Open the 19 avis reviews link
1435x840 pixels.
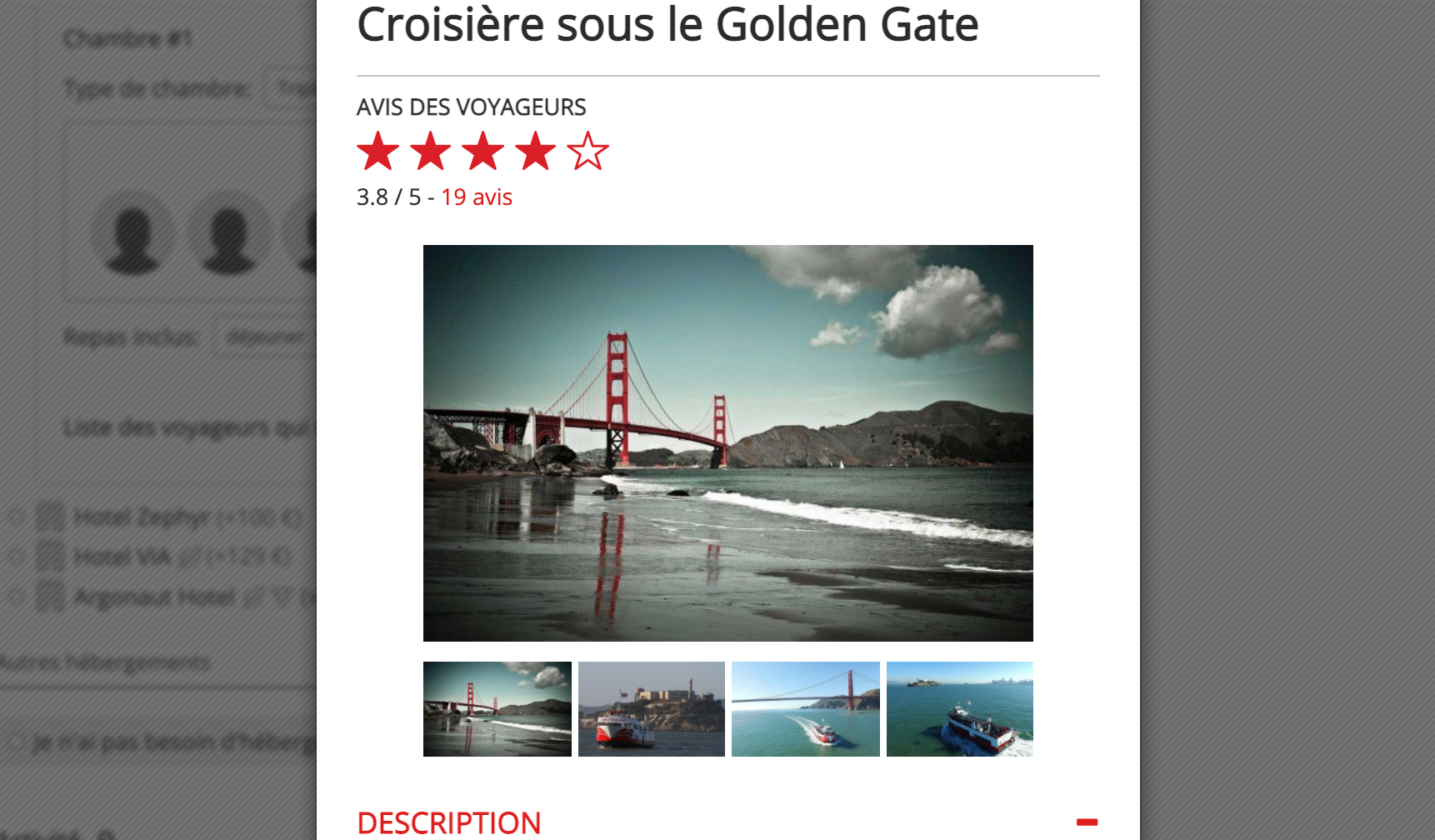[x=476, y=197]
